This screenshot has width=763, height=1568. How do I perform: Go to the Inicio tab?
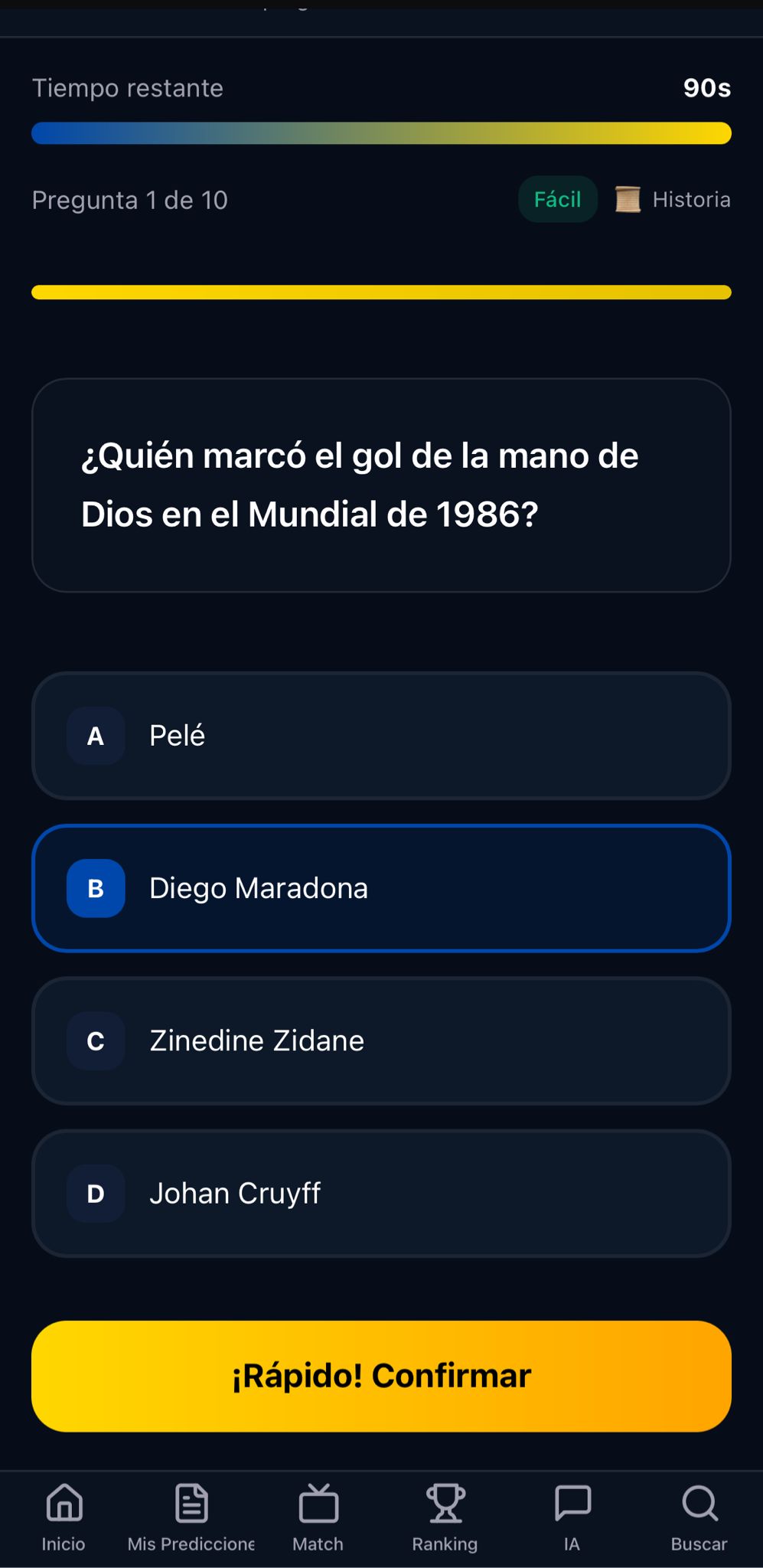[64, 1517]
